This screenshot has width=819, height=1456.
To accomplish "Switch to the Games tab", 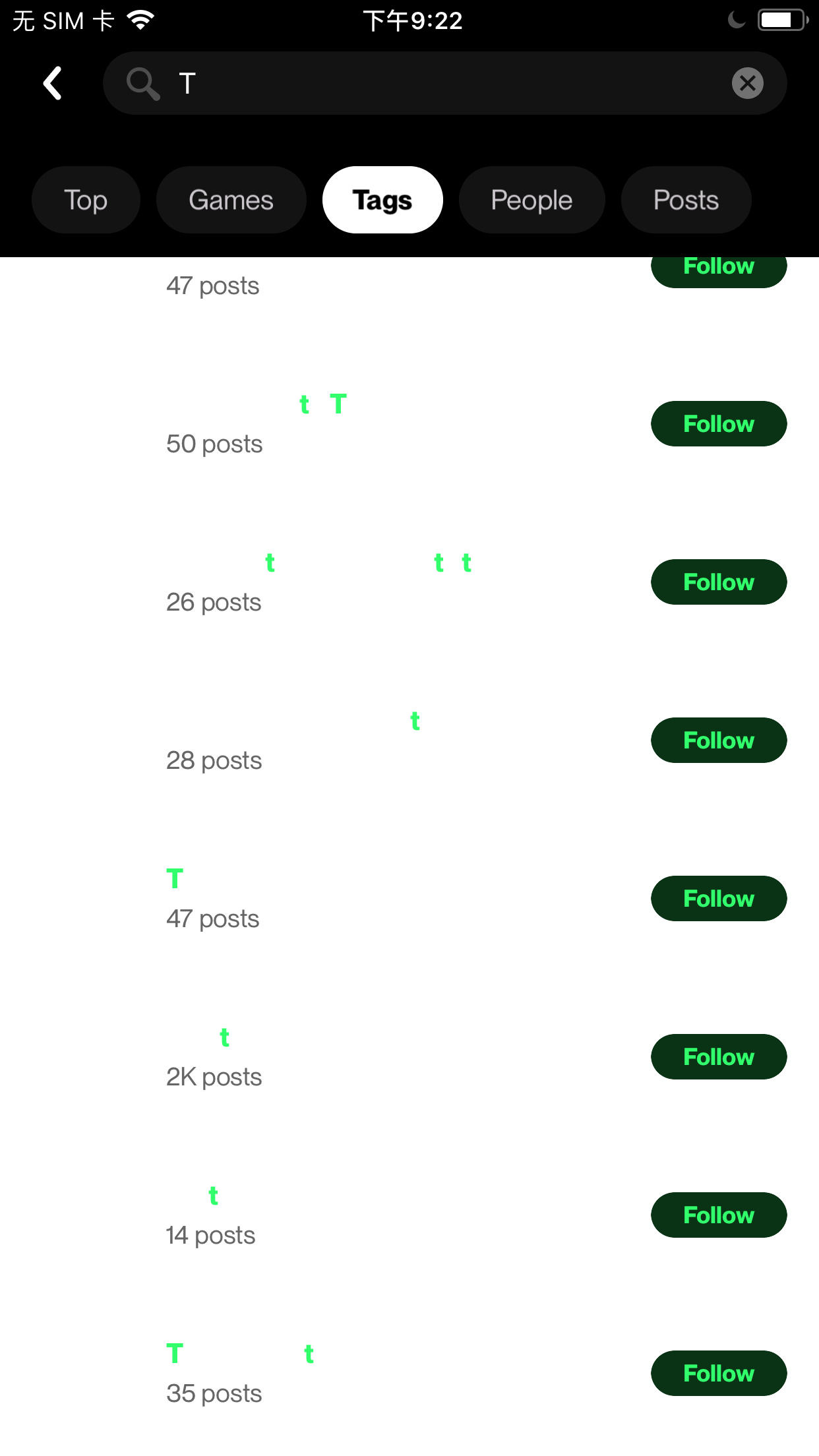I will (231, 200).
